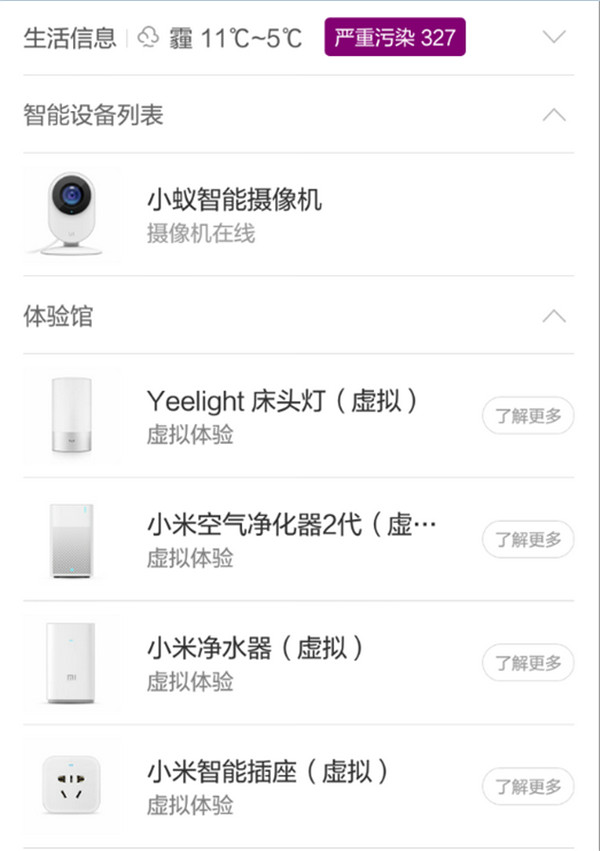
Task: Tap 了解更多 for 小米净水器
Action: click(x=528, y=662)
